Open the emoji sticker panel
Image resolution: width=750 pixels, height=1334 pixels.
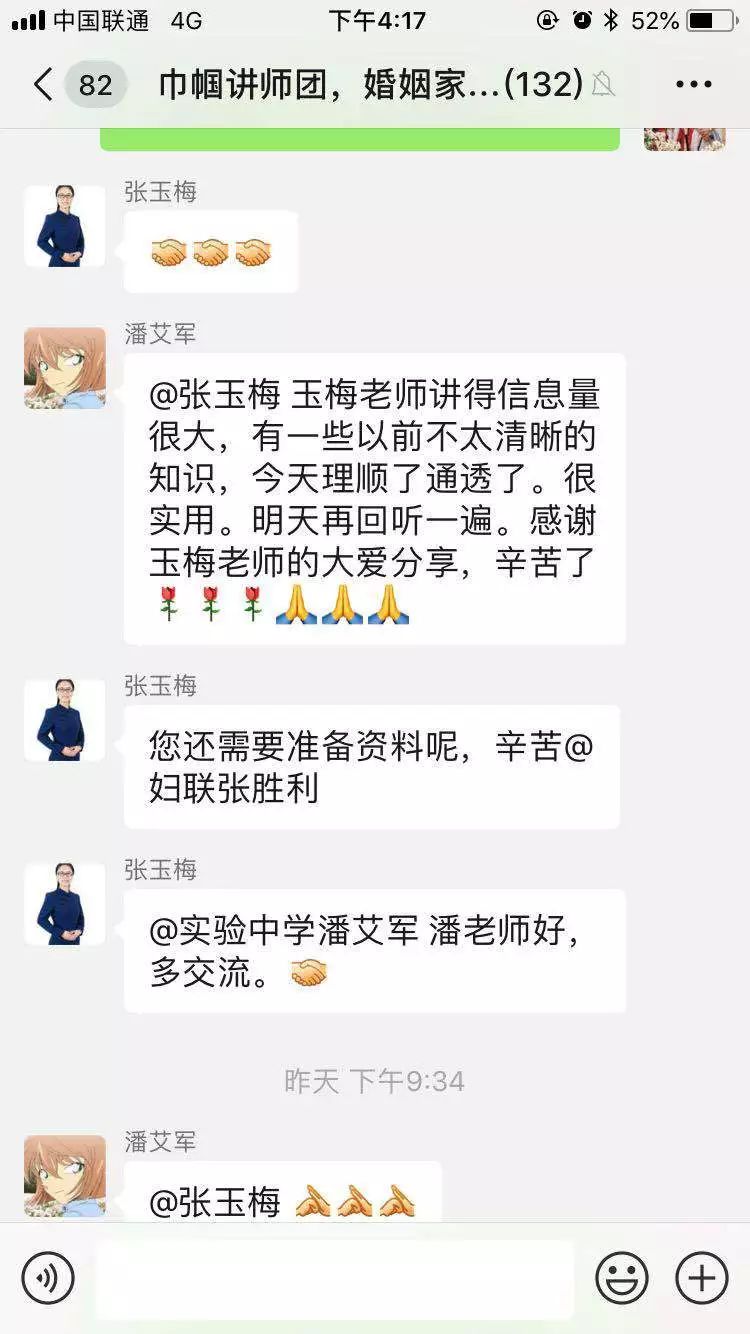621,1278
